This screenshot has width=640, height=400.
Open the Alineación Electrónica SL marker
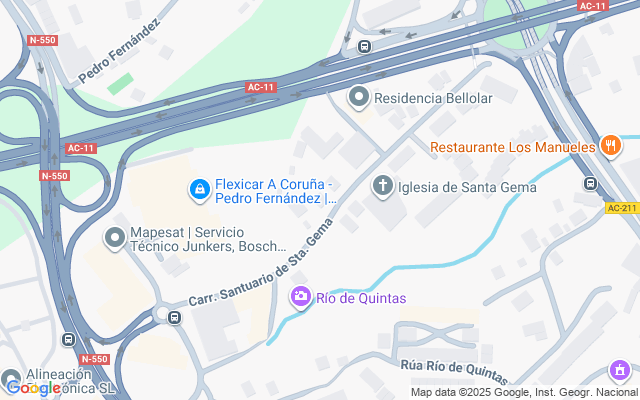pyautogui.click(x=11, y=378)
